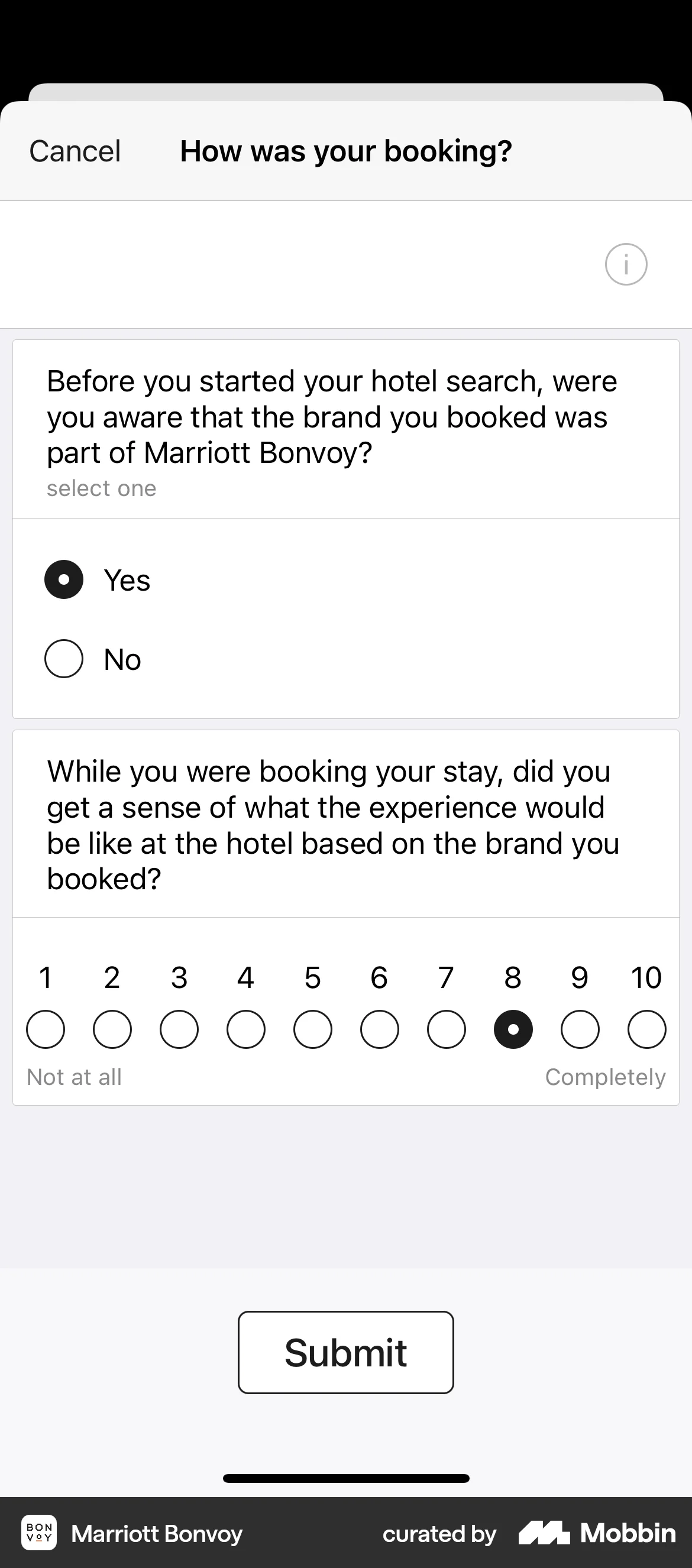Image resolution: width=692 pixels, height=1568 pixels.
Task: Click the Mobbin logo
Action: 596,1533
